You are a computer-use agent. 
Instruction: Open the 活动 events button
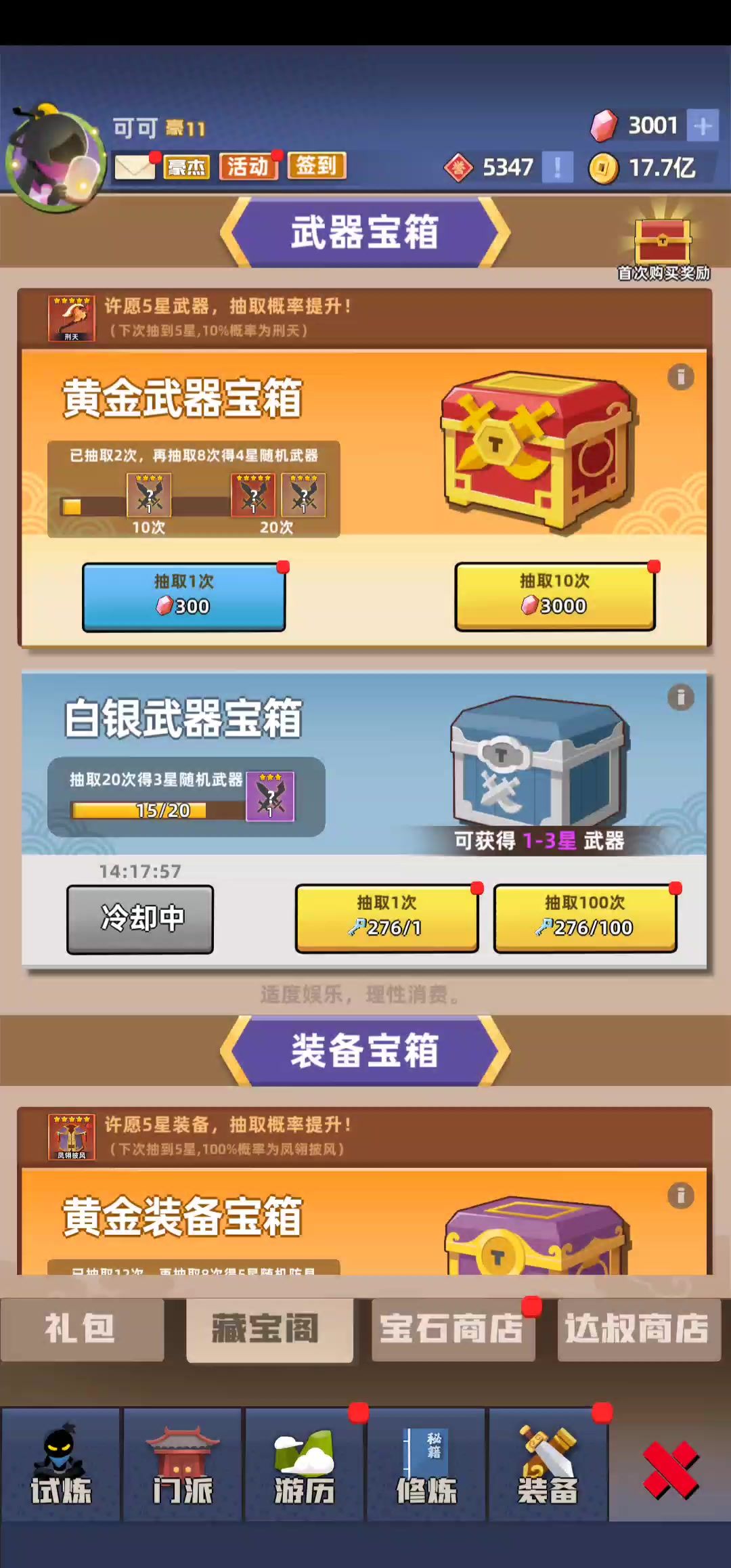[248, 167]
